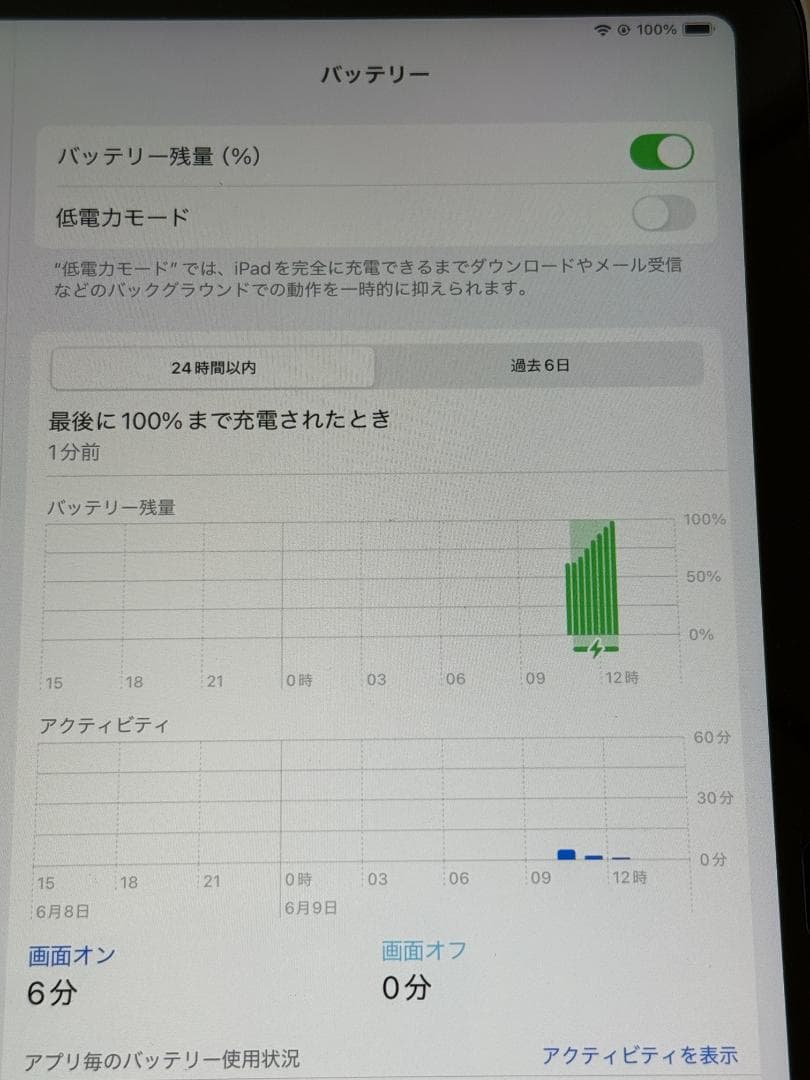Screen dimensions: 810x1080
Task: Tap the 0% gridline label on the battery chart
Action: pos(703,634)
